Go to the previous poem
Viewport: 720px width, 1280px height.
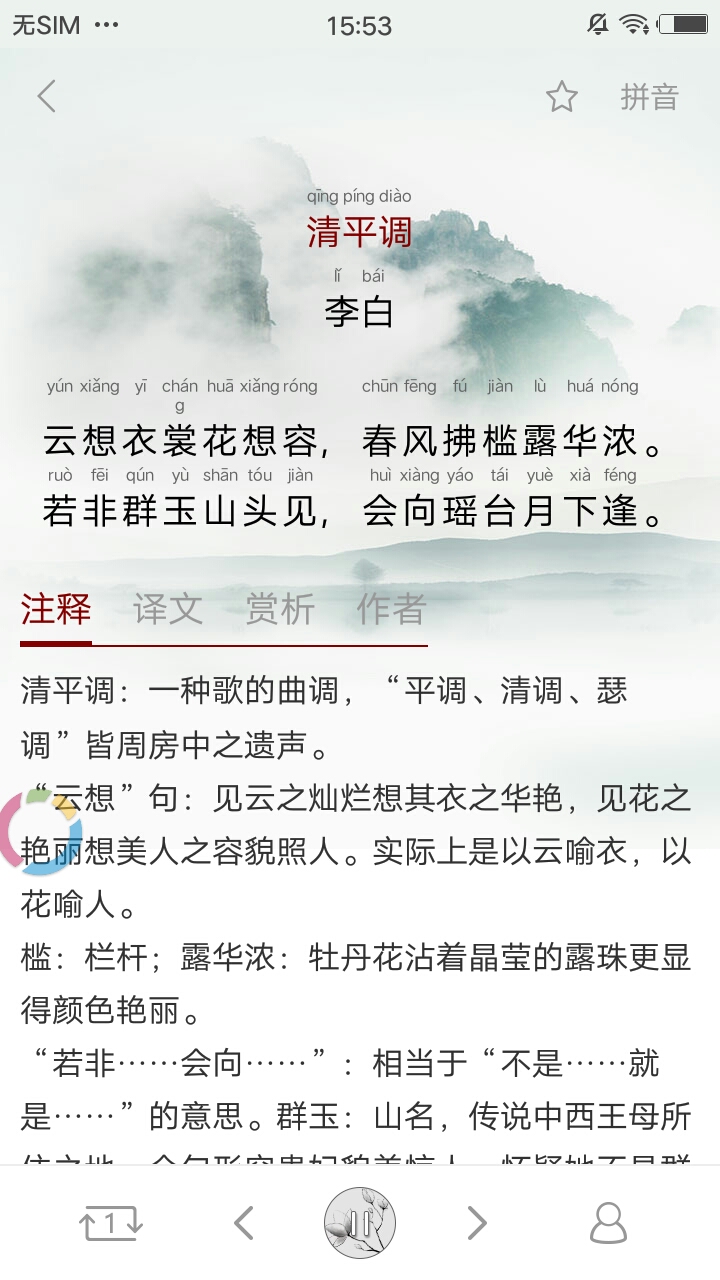point(243,1222)
